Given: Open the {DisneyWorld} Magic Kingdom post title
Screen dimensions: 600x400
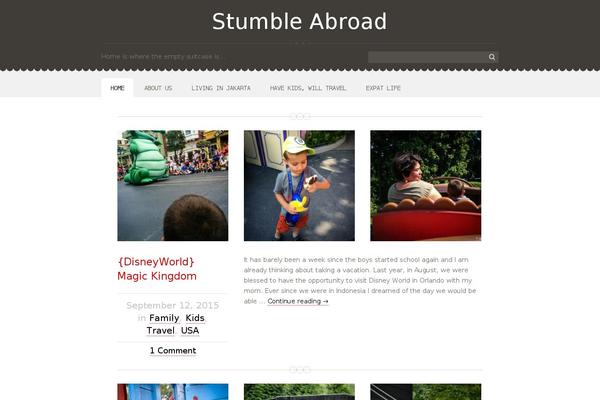Looking at the screenshot, I should click(156, 268).
